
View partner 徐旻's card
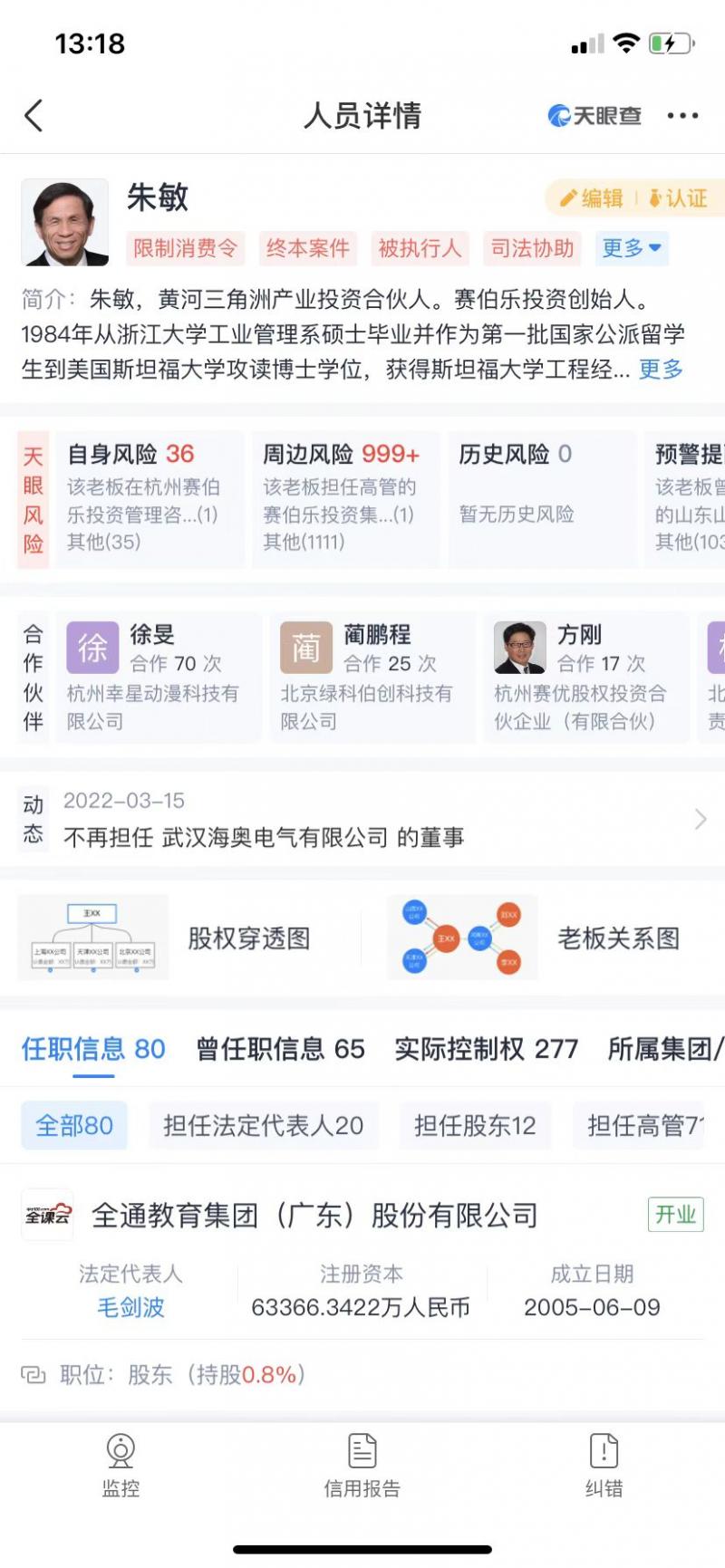coord(159,677)
